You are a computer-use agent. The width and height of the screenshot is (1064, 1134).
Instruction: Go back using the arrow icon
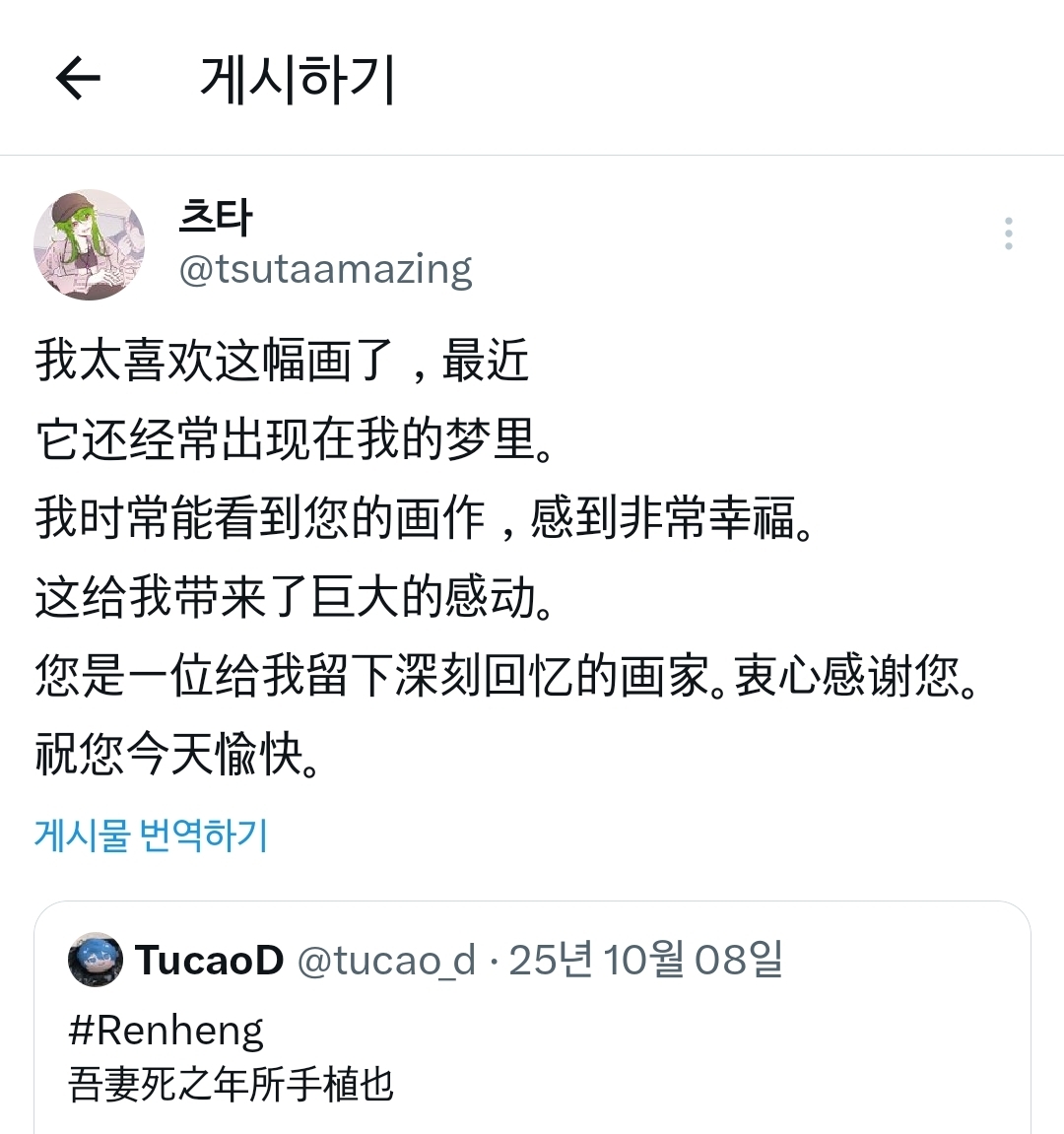79,79
